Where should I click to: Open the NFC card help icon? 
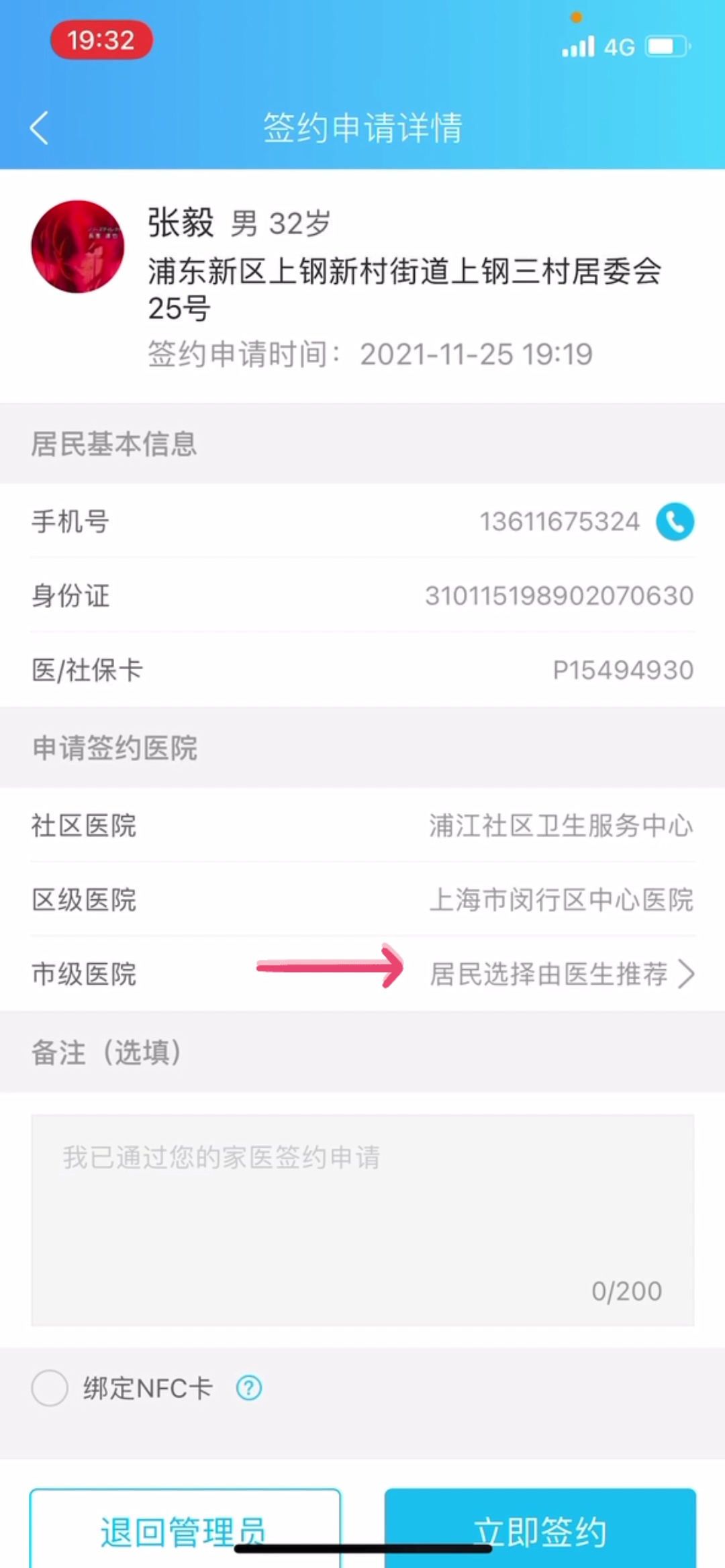tap(248, 1387)
